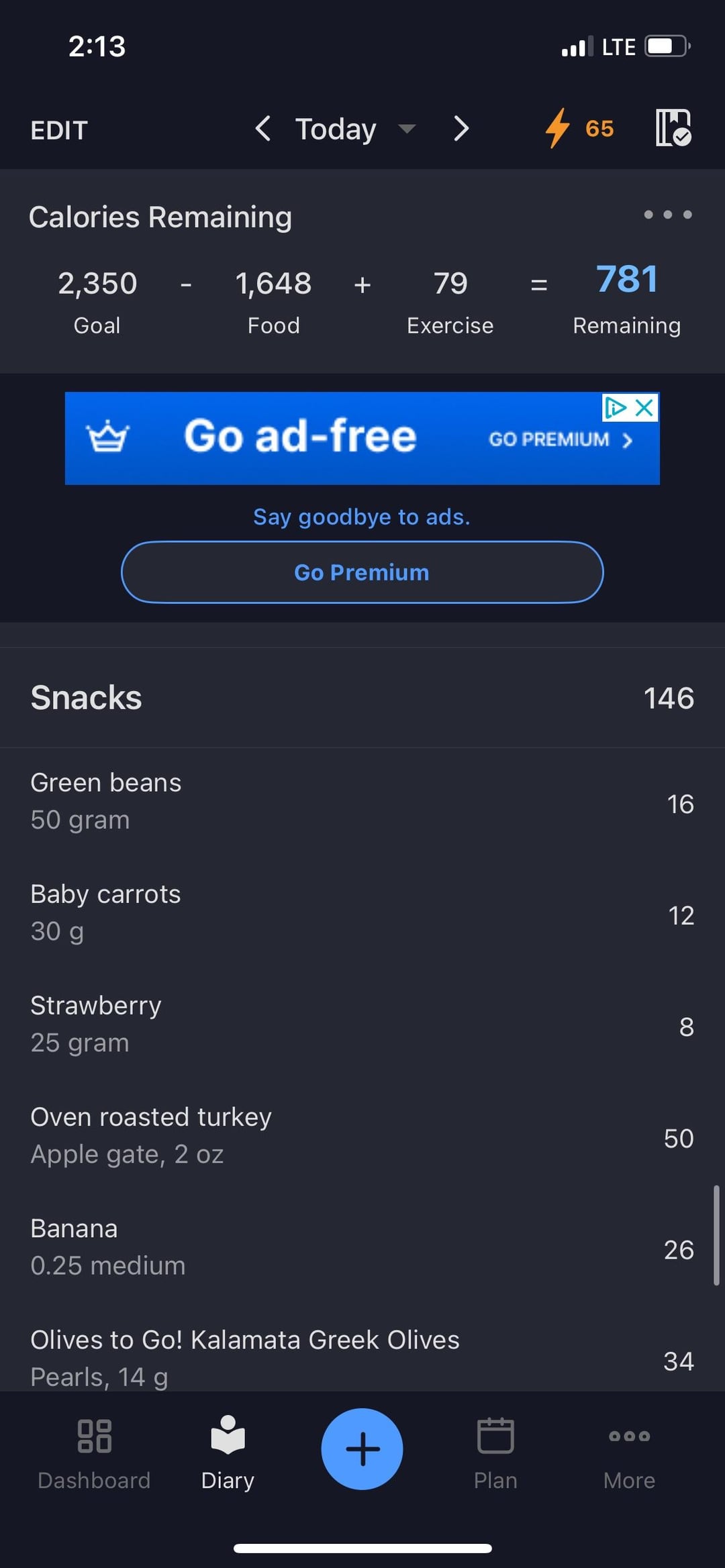
Task: Add a new entry with plus button
Action: (x=362, y=1449)
